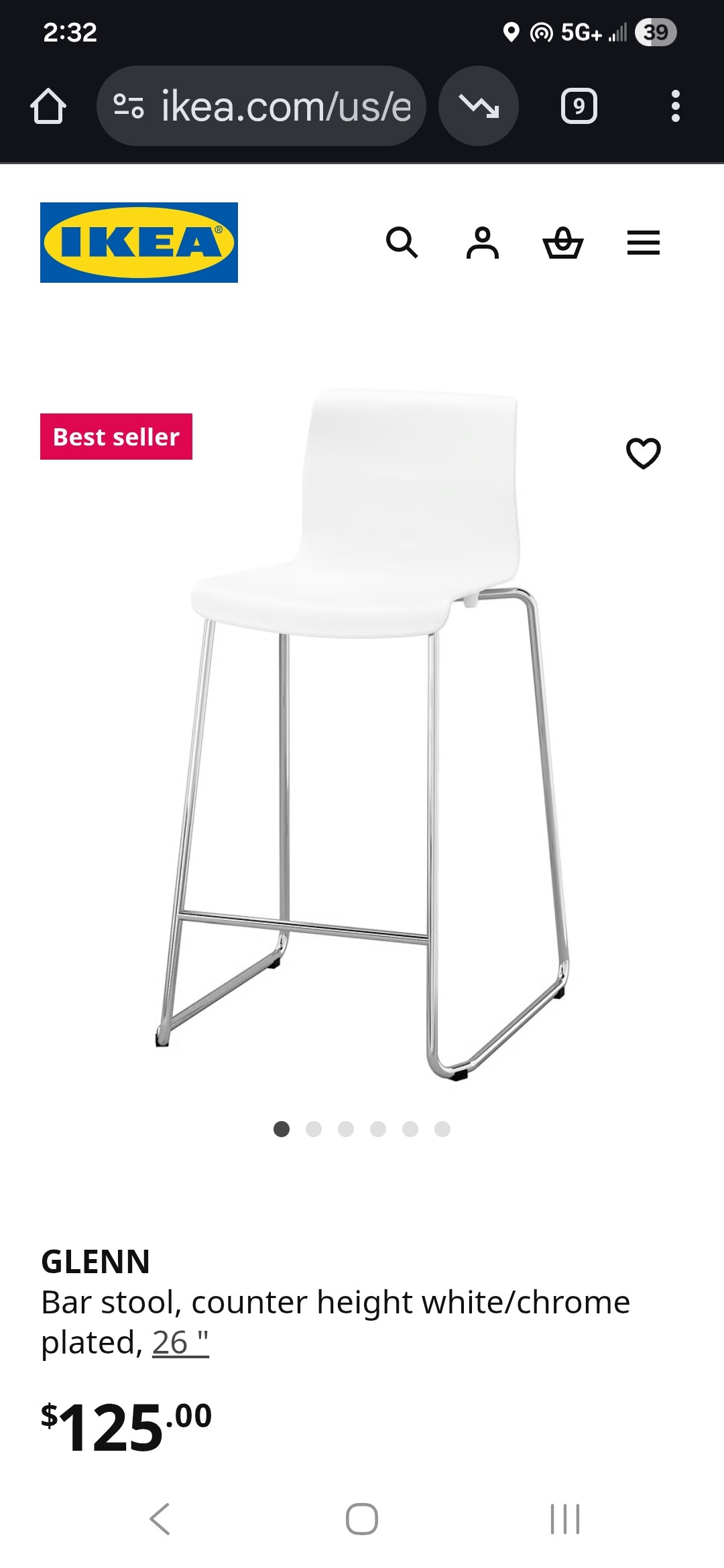724x1568 pixels.
Task: Open recent apps from navigation bar
Action: [x=564, y=1519]
